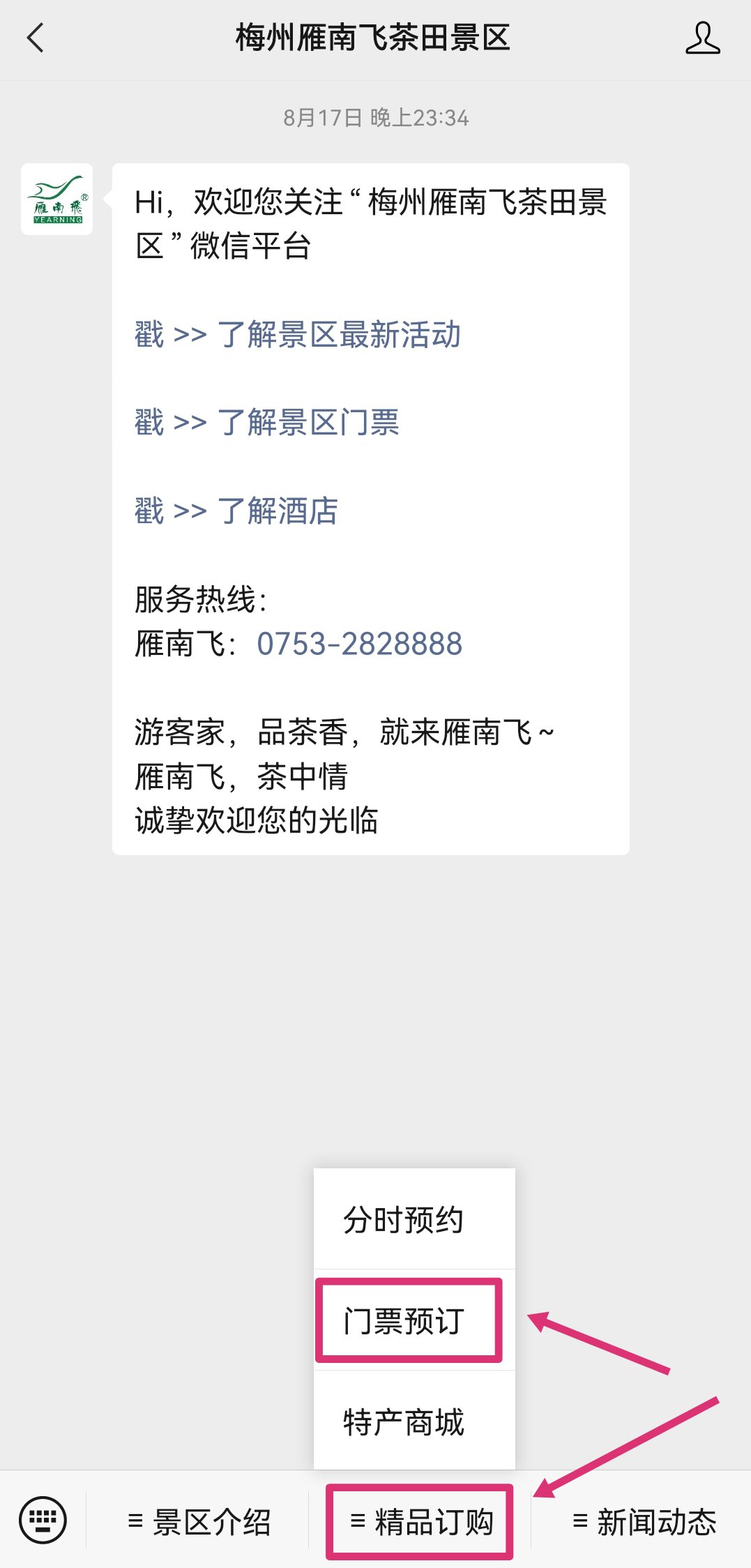Viewport: 751px width, 1568px height.
Task: Open the account profile icon
Action: click(702, 38)
